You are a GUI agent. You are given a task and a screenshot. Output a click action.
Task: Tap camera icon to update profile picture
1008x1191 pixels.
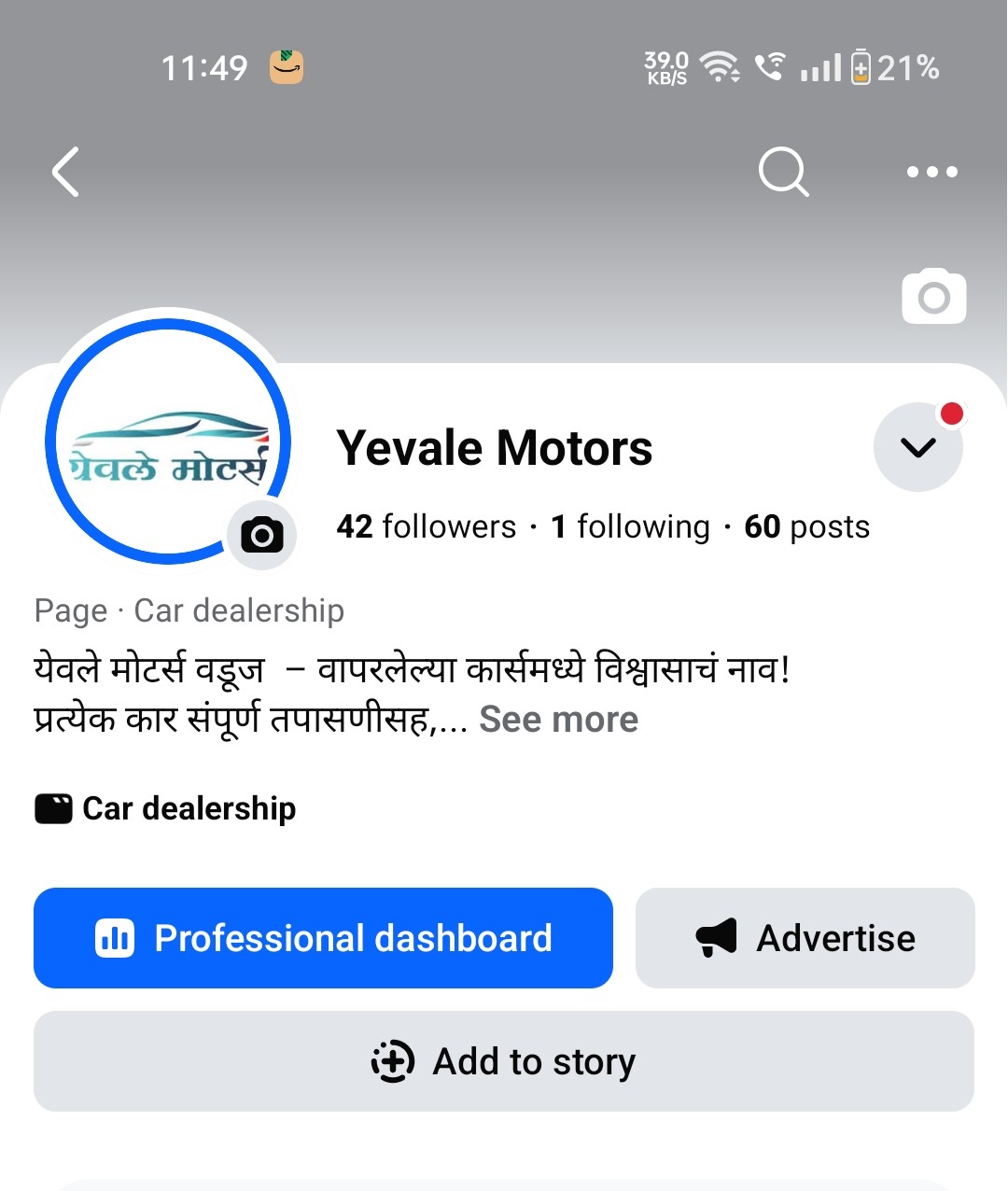261,535
